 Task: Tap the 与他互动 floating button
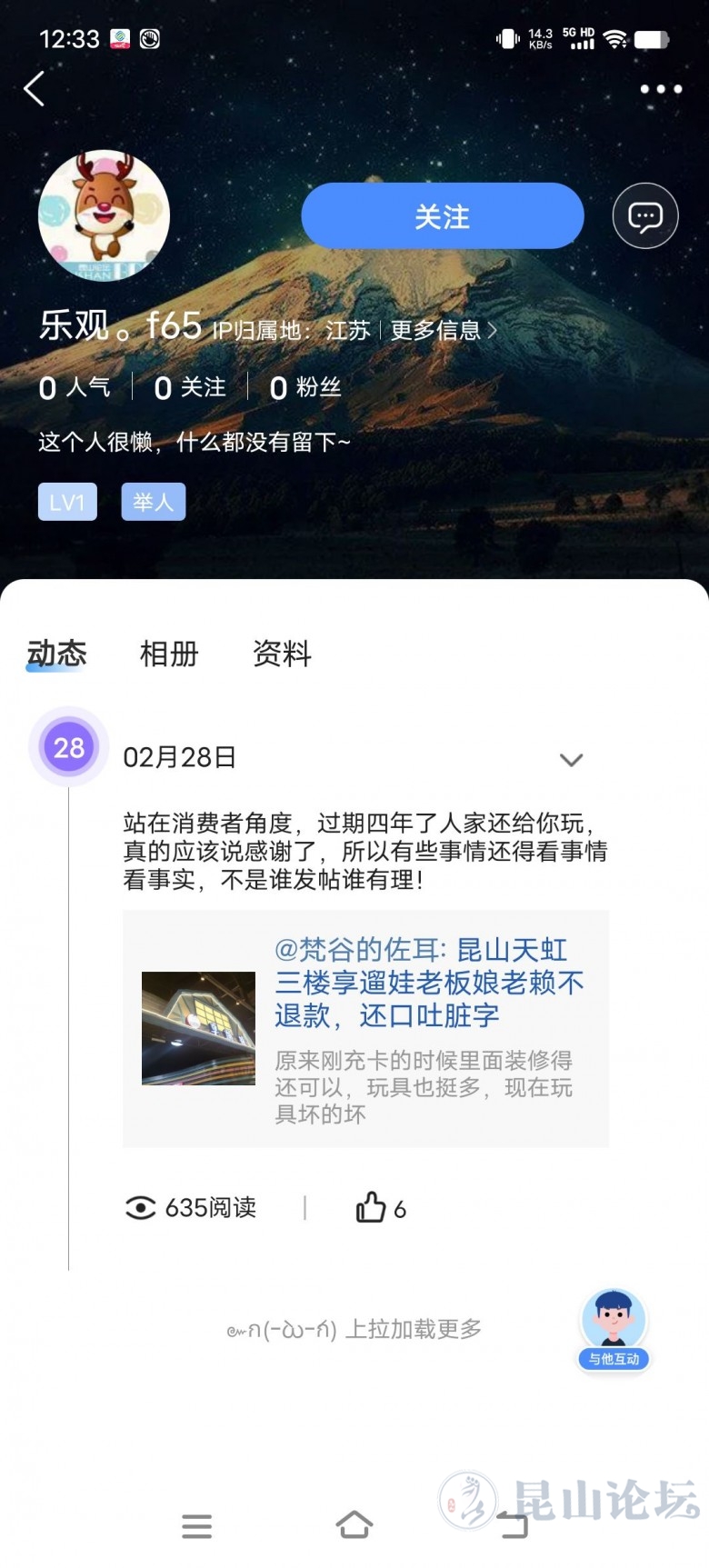click(614, 1329)
